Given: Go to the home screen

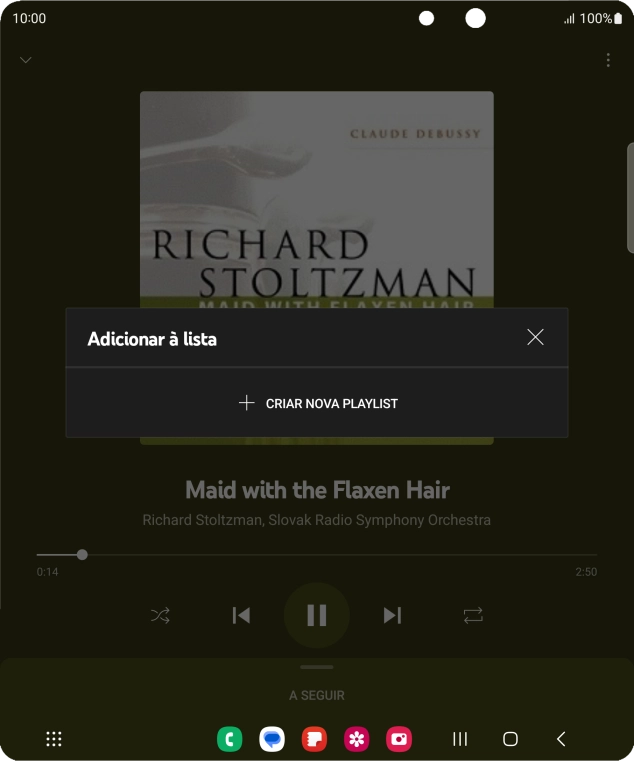Looking at the screenshot, I should [510, 739].
